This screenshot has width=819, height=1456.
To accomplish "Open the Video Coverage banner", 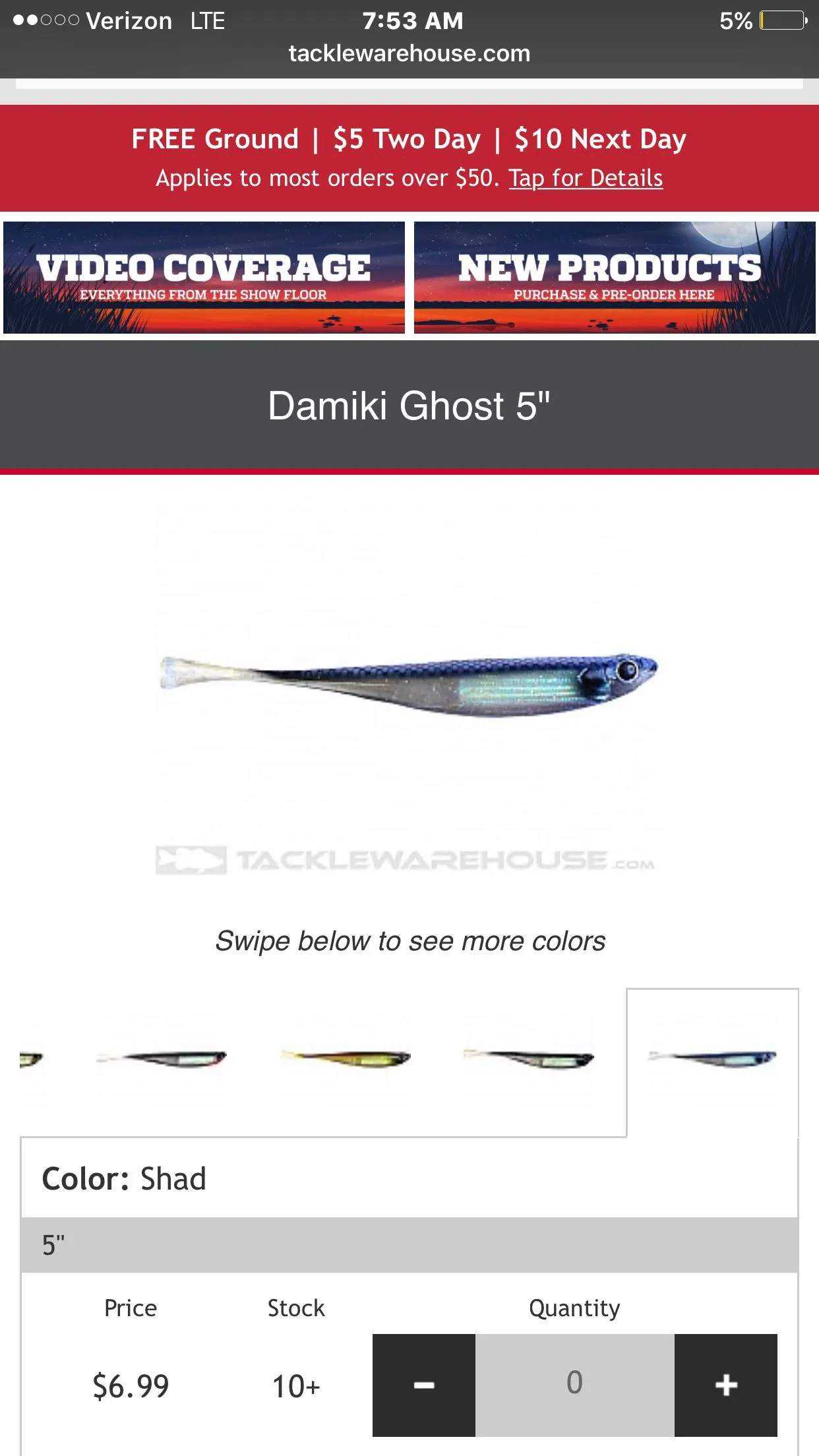I will tap(204, 278).
